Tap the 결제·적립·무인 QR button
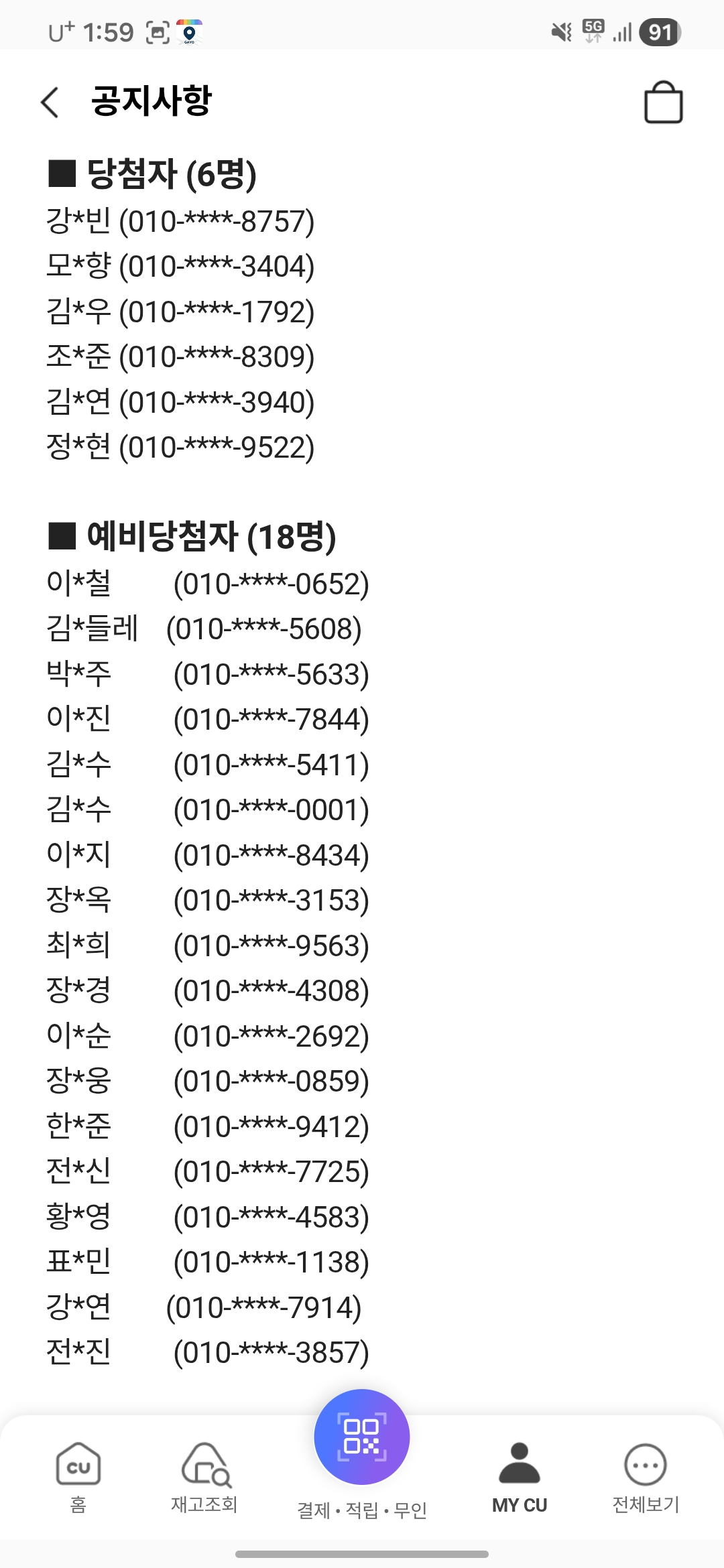724x1568 pixels. pos(362,1437)
